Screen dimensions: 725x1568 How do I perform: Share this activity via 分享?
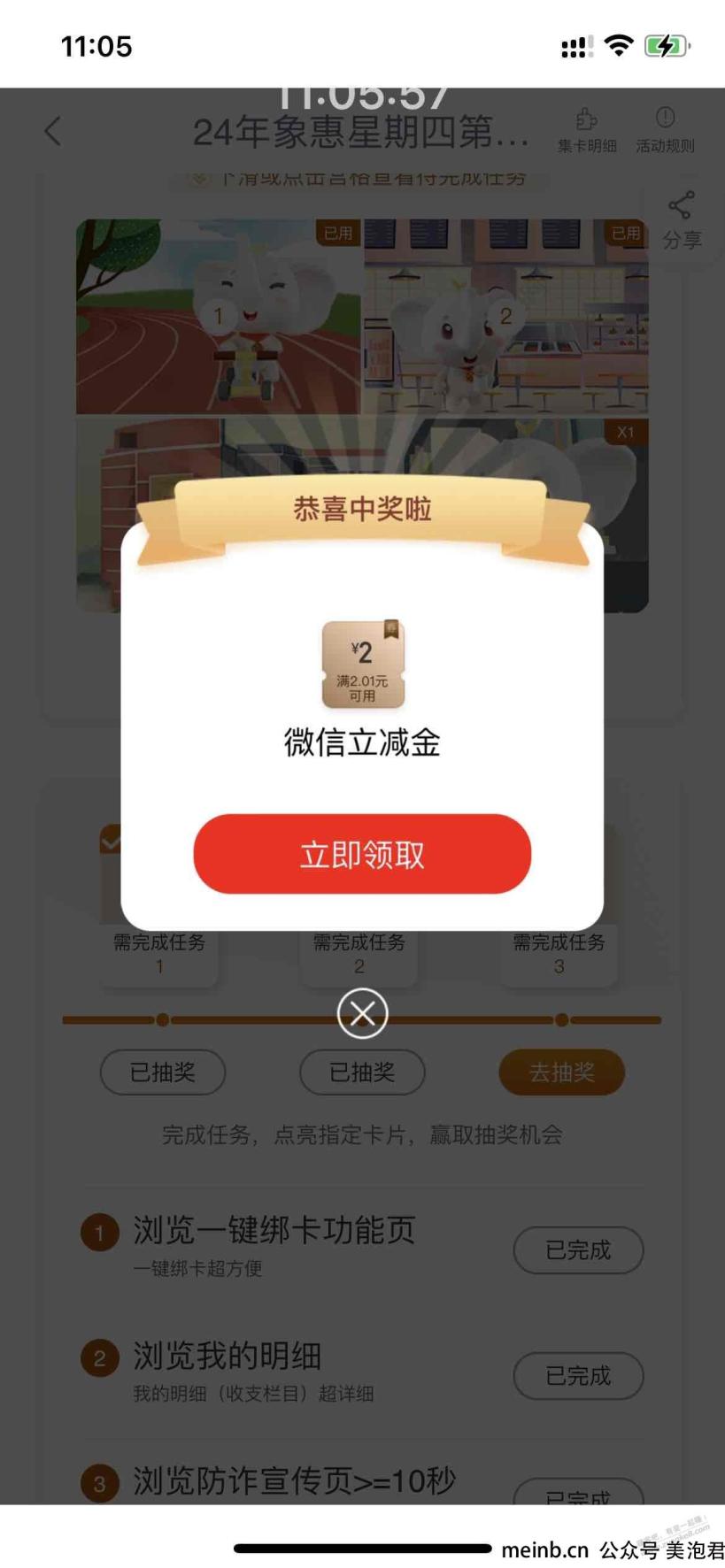point(681,219)
